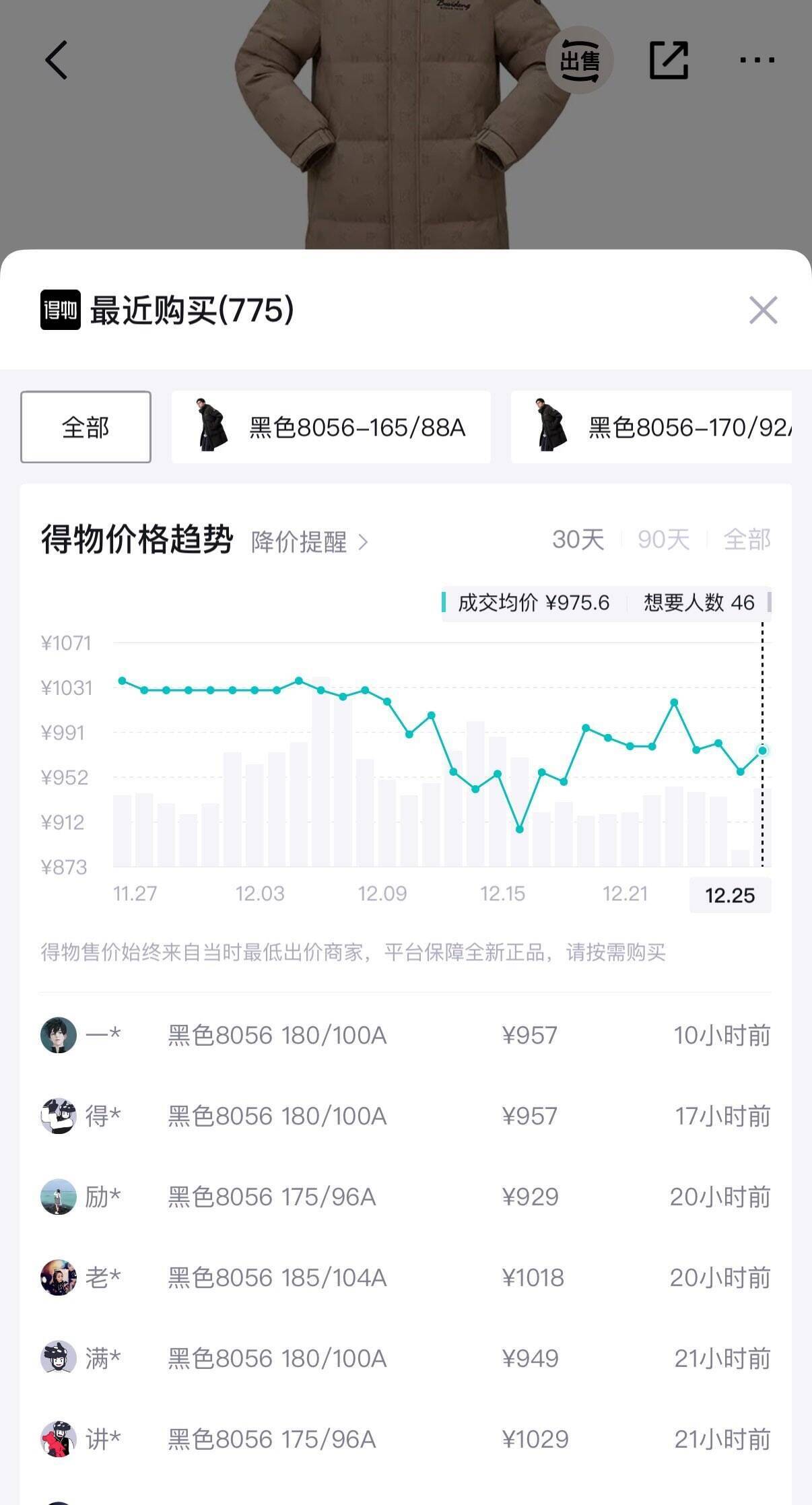Filter by 黑色8056-165/88A

click(x=331, y=427)
